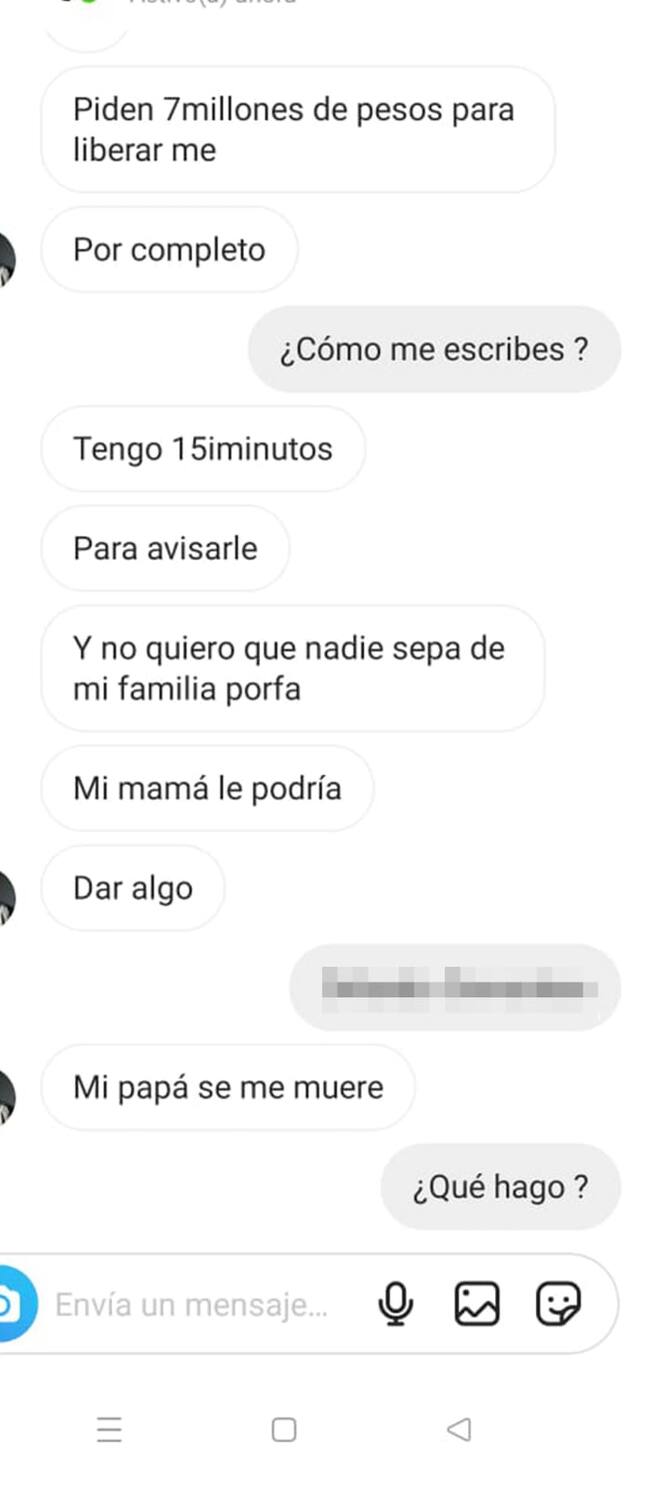This screenshot has width=650, height=1485.
Task: Open the camera from the message bar
Action: pyautogui.click(x=12, y=1304)
